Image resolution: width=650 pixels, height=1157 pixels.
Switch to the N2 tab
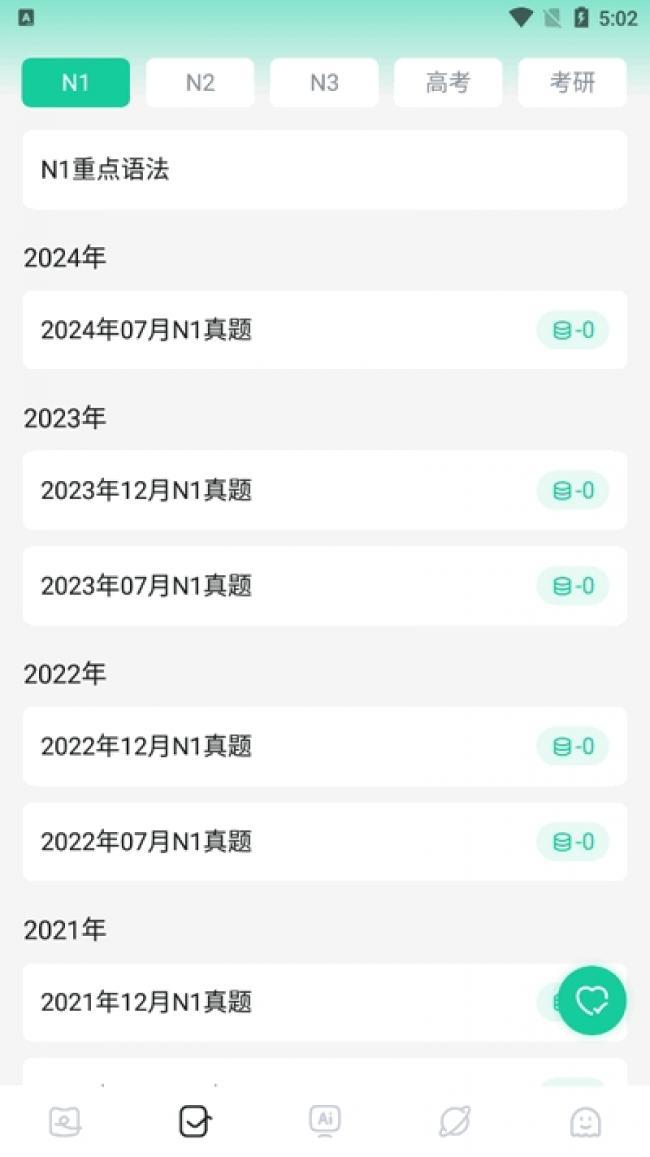coord(200,83)
